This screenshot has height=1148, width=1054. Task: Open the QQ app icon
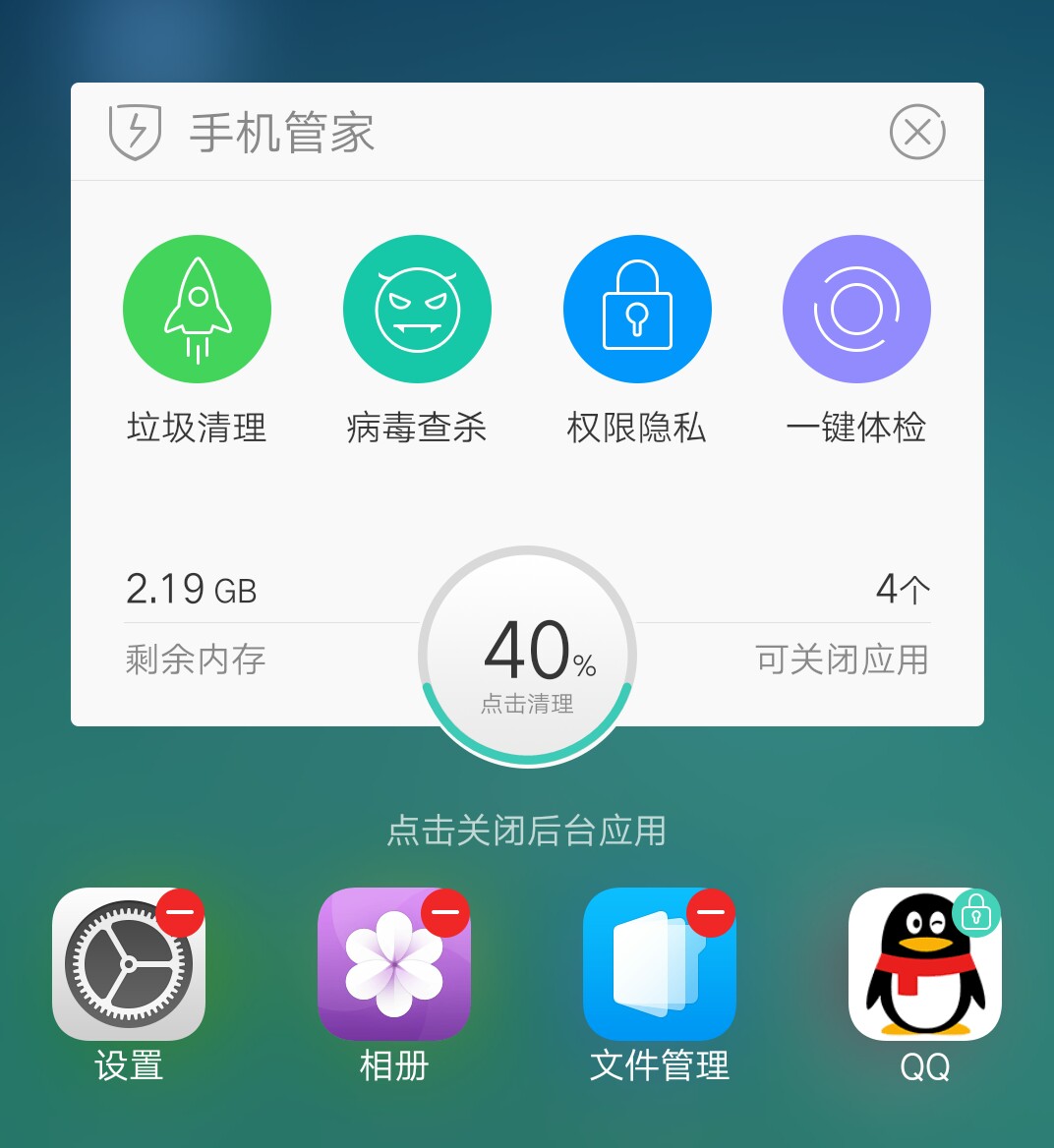click(924, 963)
